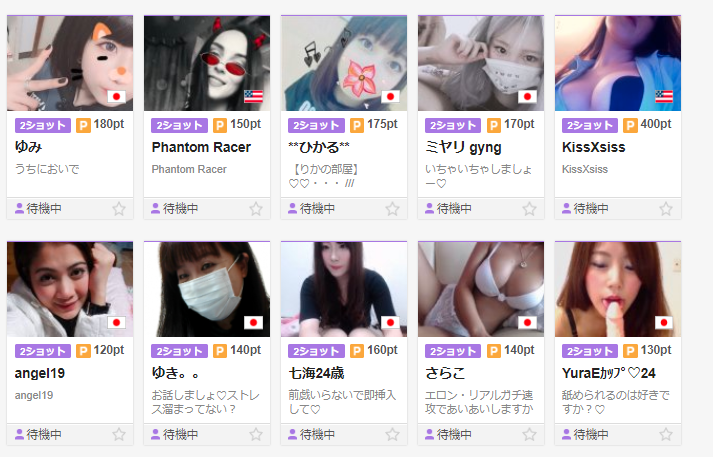Open the angel19 profile card

tap(69, 289)
